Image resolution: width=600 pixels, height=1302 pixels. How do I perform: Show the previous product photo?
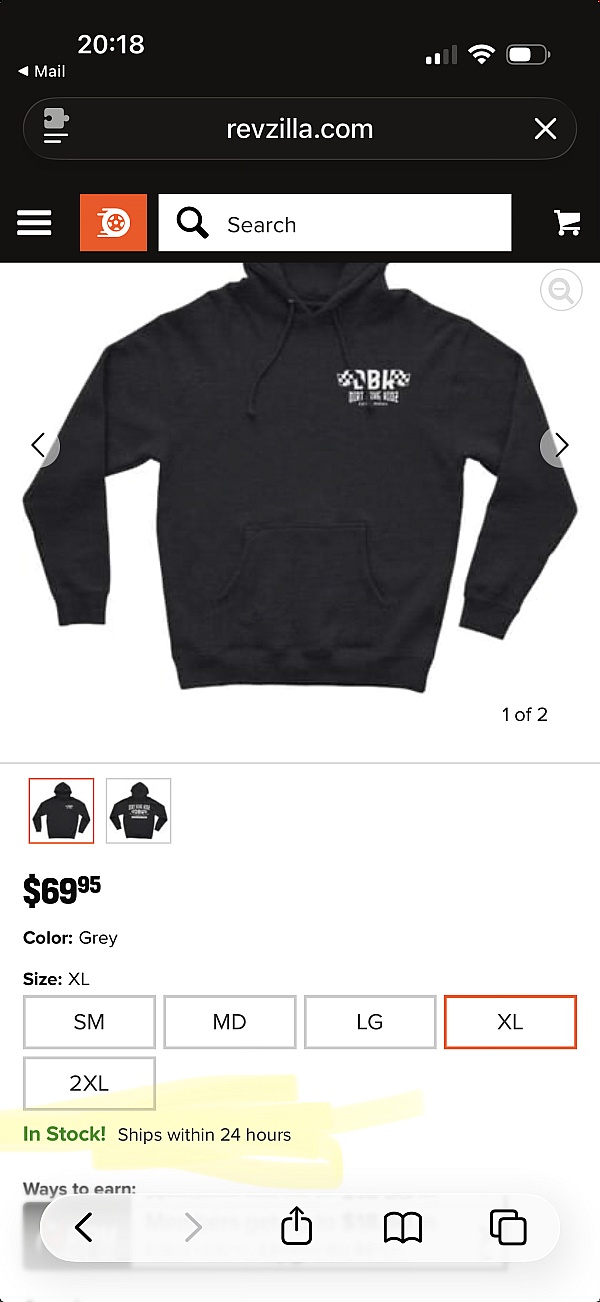[x=39, y=445]
